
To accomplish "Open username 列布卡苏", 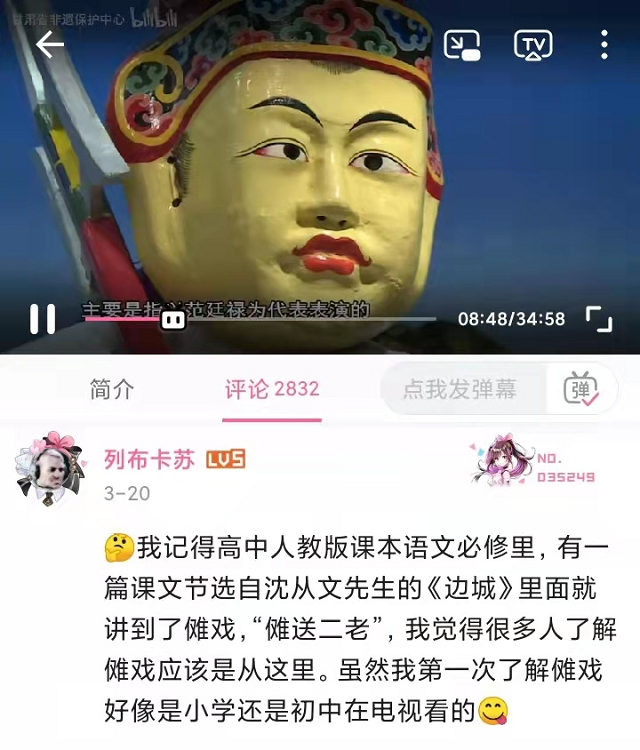I will 150,459.
